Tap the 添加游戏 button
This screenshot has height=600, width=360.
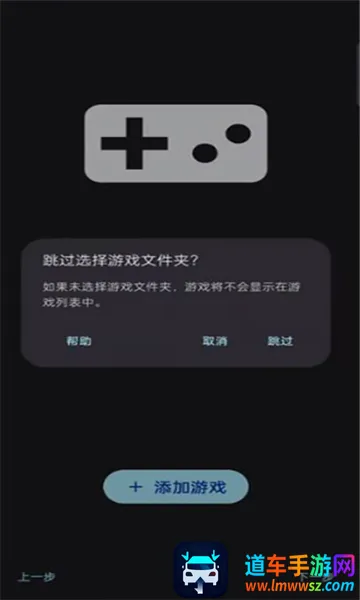176,487
